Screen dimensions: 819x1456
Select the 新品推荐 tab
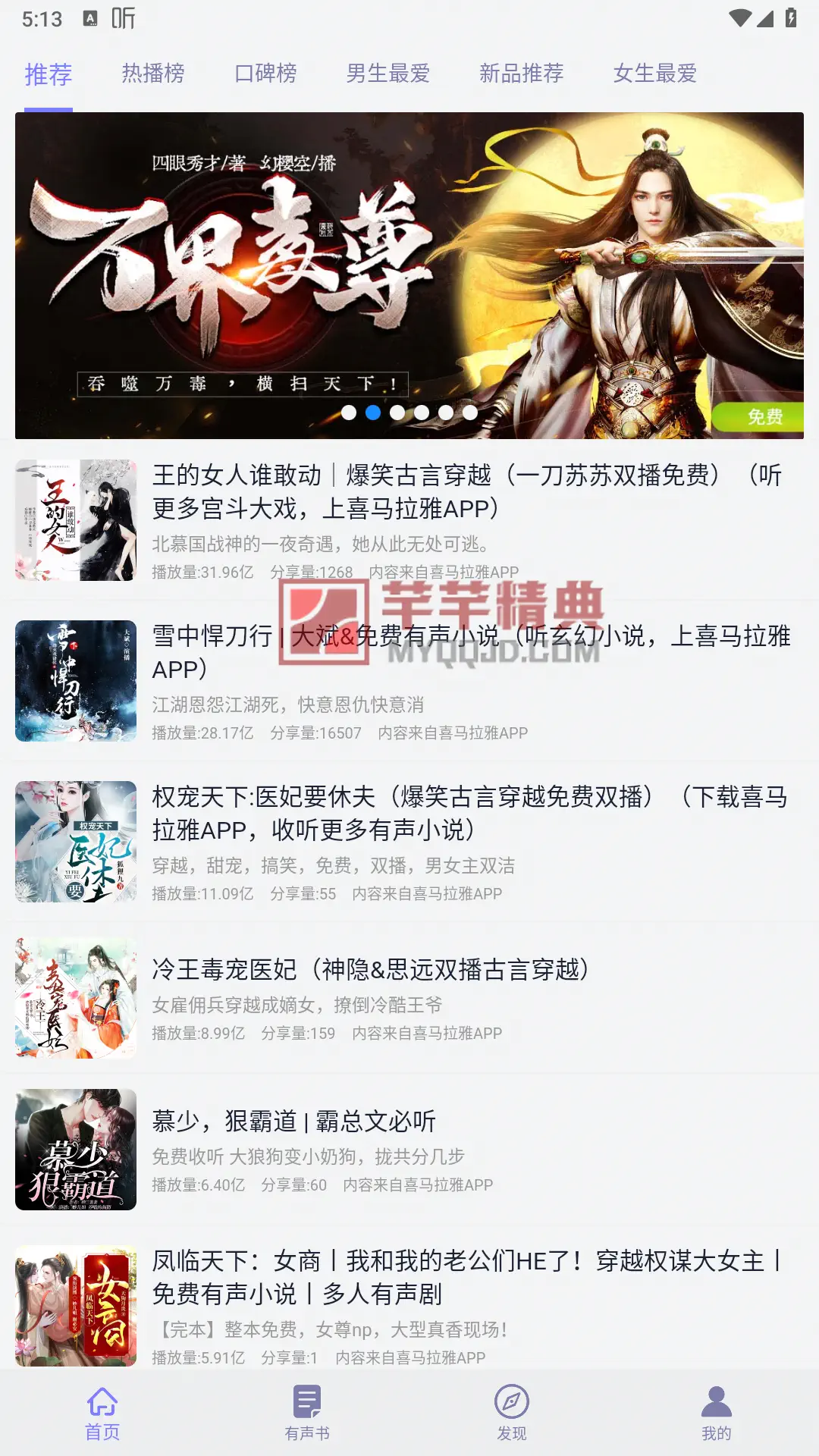coord(522,74)
